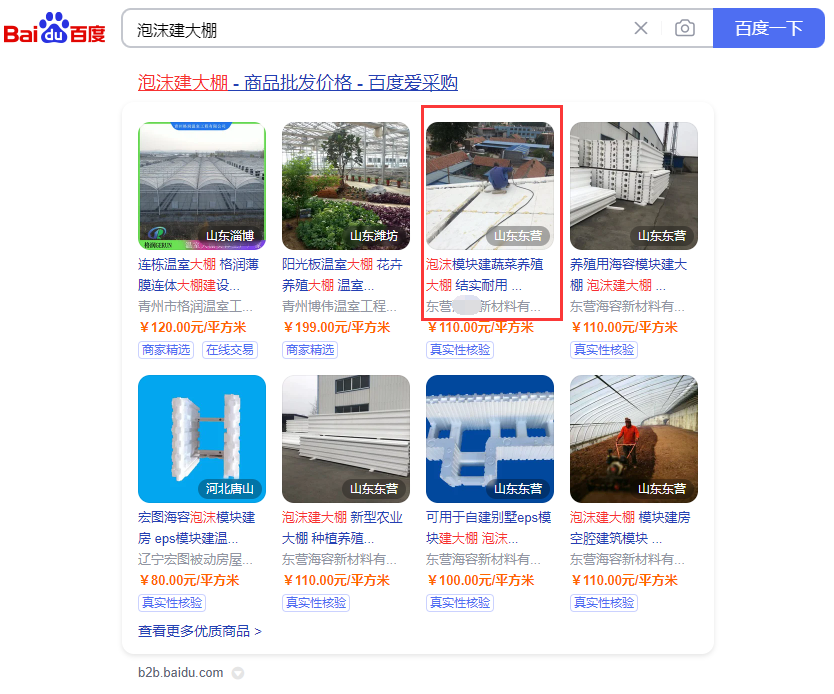Image resolution: width=834 pixels, height=694 pixels.
Task: Clear the search text with the X icon
Action: [641, 29]
